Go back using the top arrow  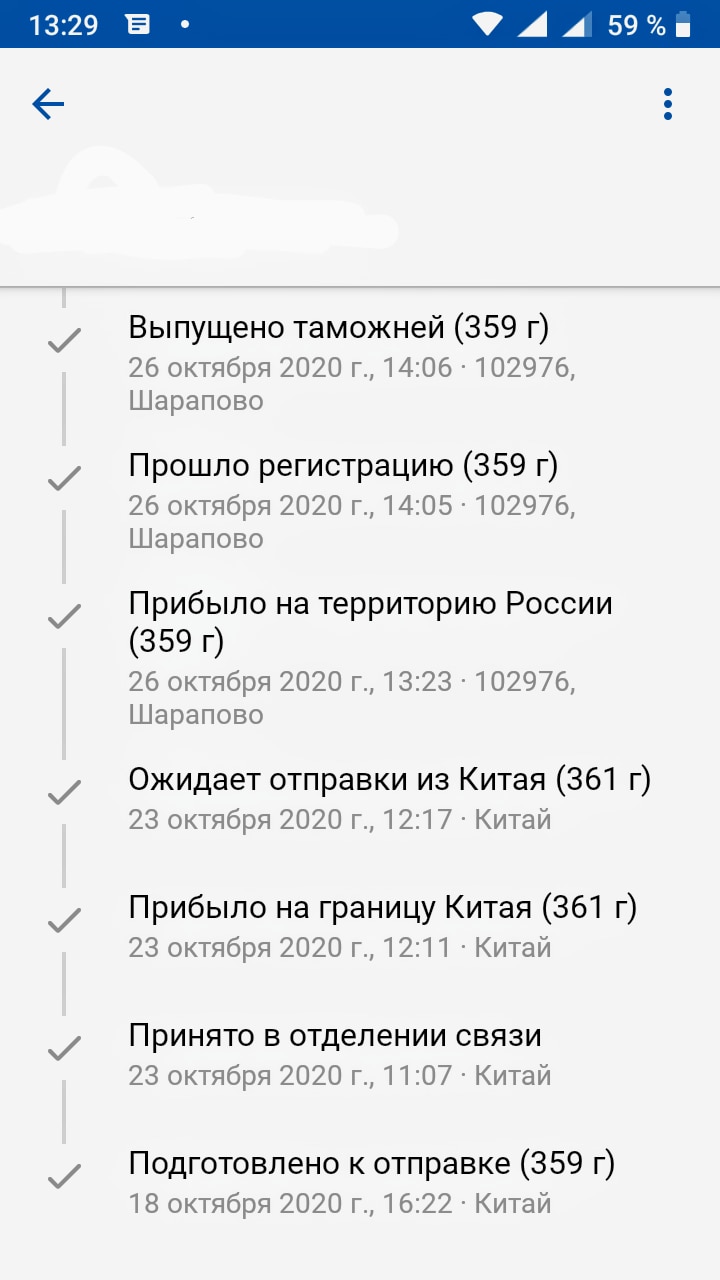(x=48, y=104)
